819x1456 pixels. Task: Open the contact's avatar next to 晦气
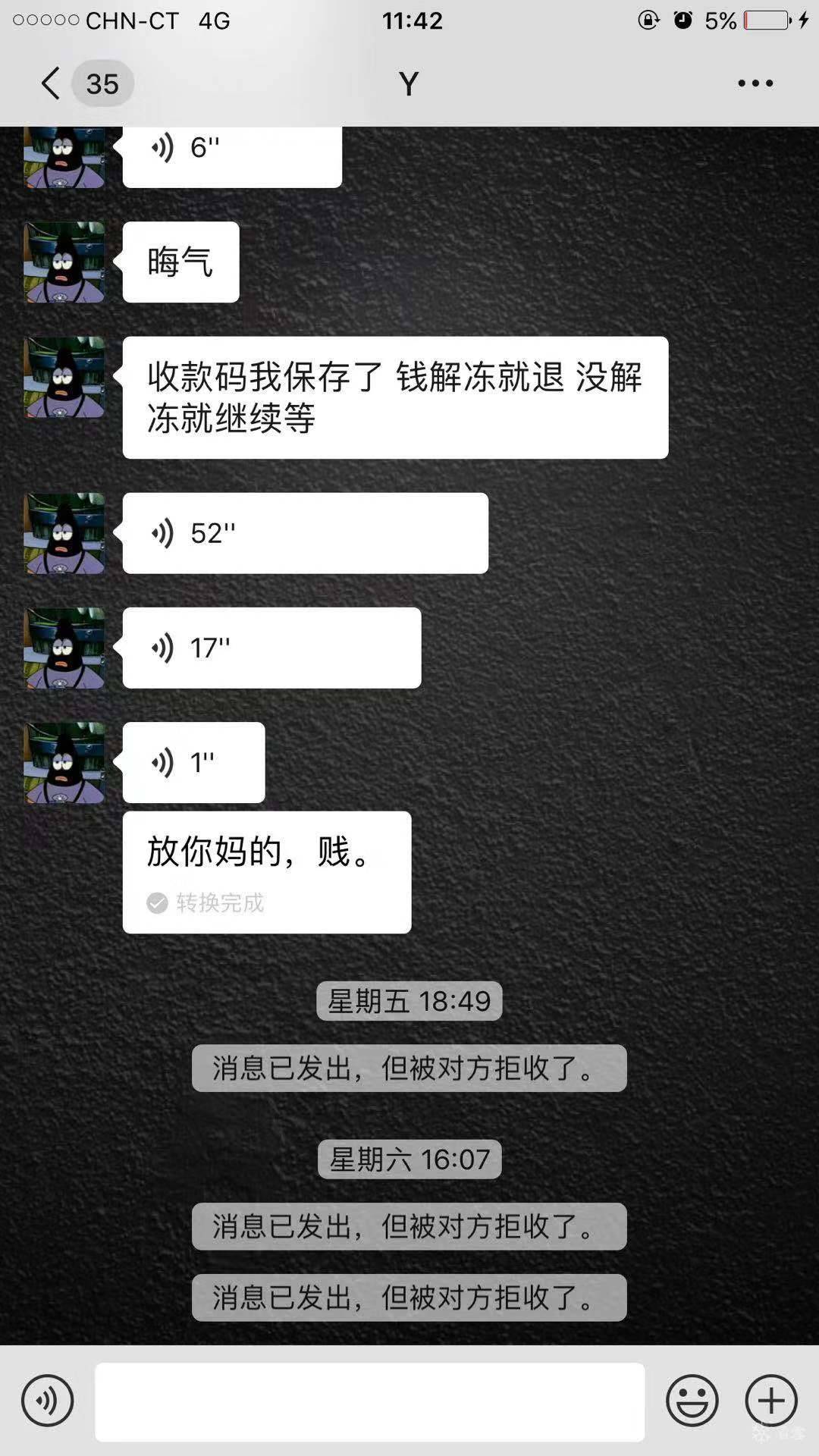[x=64, y=262]
